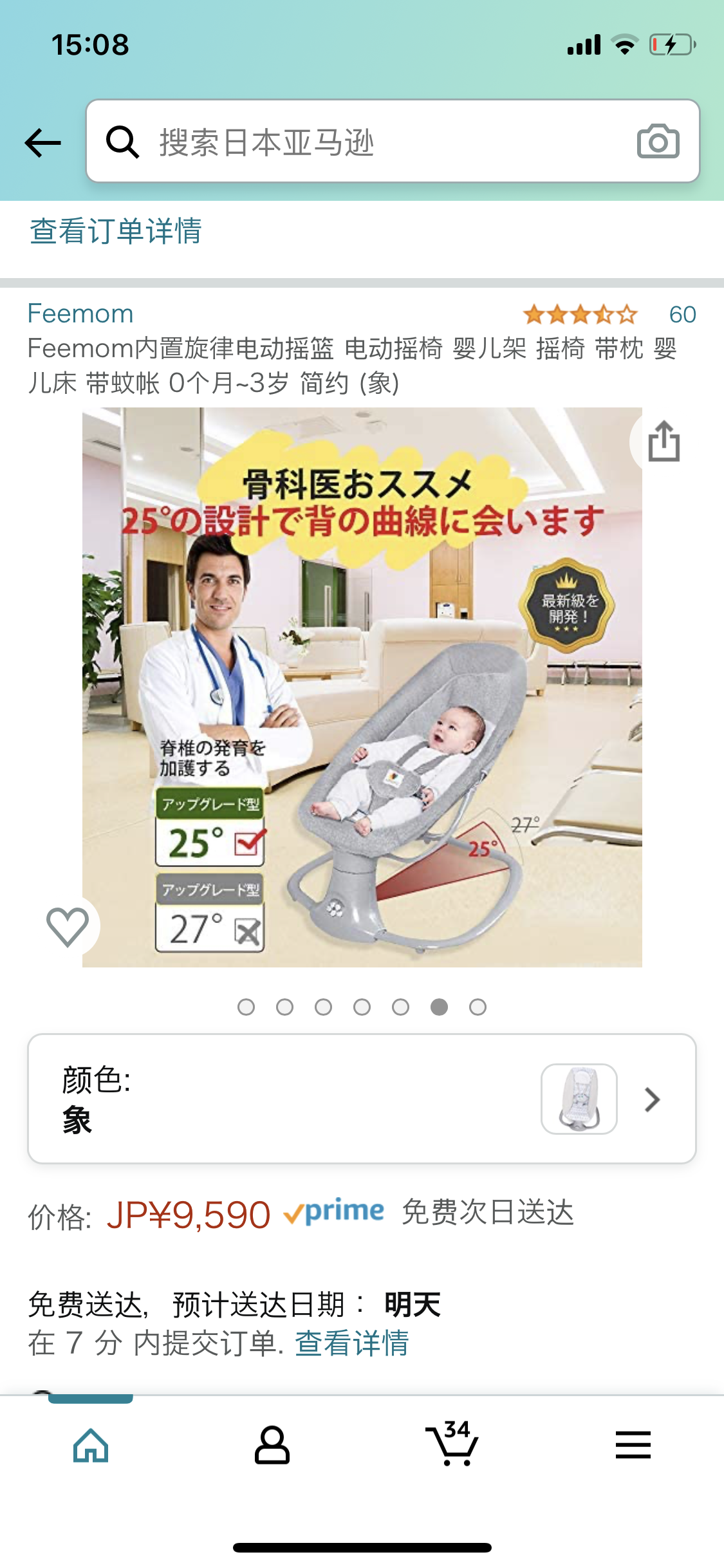Go back using the arrow
This screenshot has height=1568, width=724.
point(42,142)
